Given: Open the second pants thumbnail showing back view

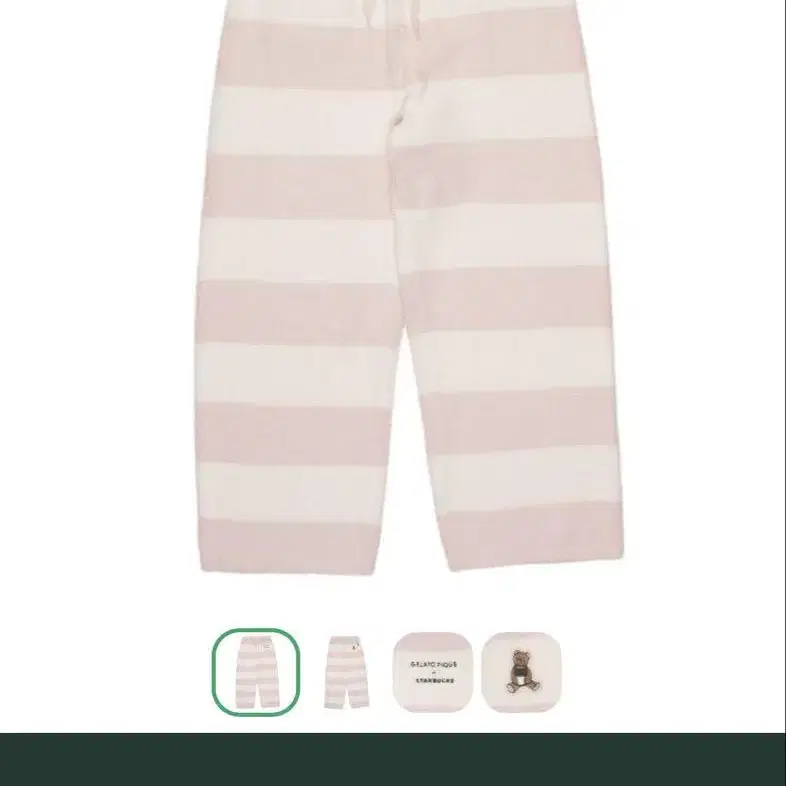Looking at the screenshot, I should tap(345, 672).
